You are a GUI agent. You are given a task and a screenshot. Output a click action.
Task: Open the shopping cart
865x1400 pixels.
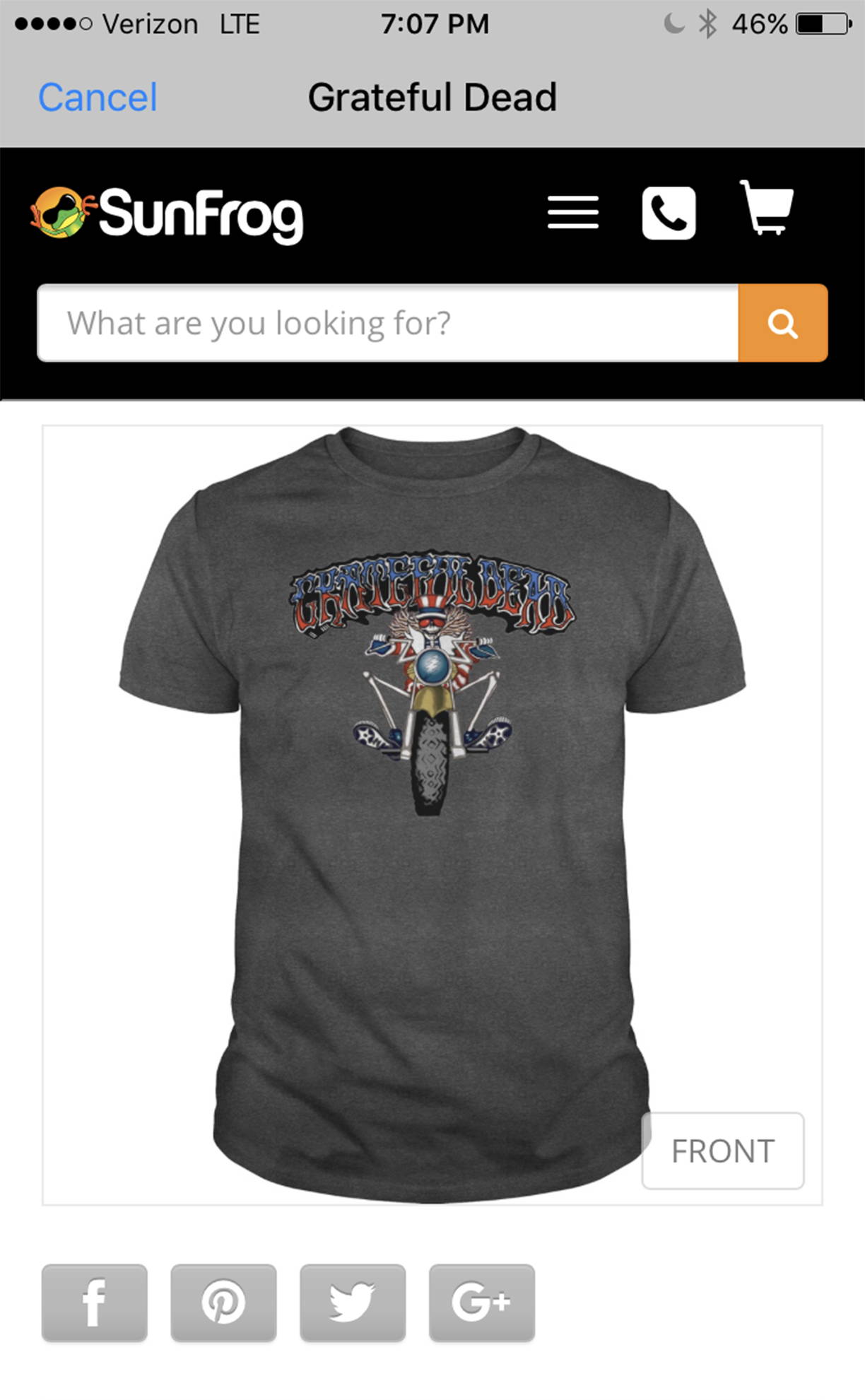tap(767, 208)
